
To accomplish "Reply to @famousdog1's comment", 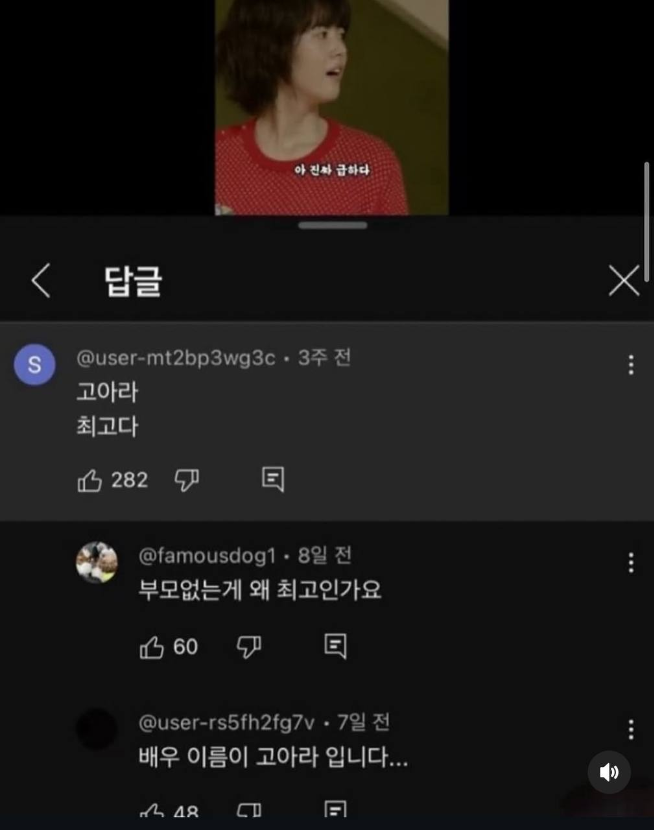I will point(335,647).
